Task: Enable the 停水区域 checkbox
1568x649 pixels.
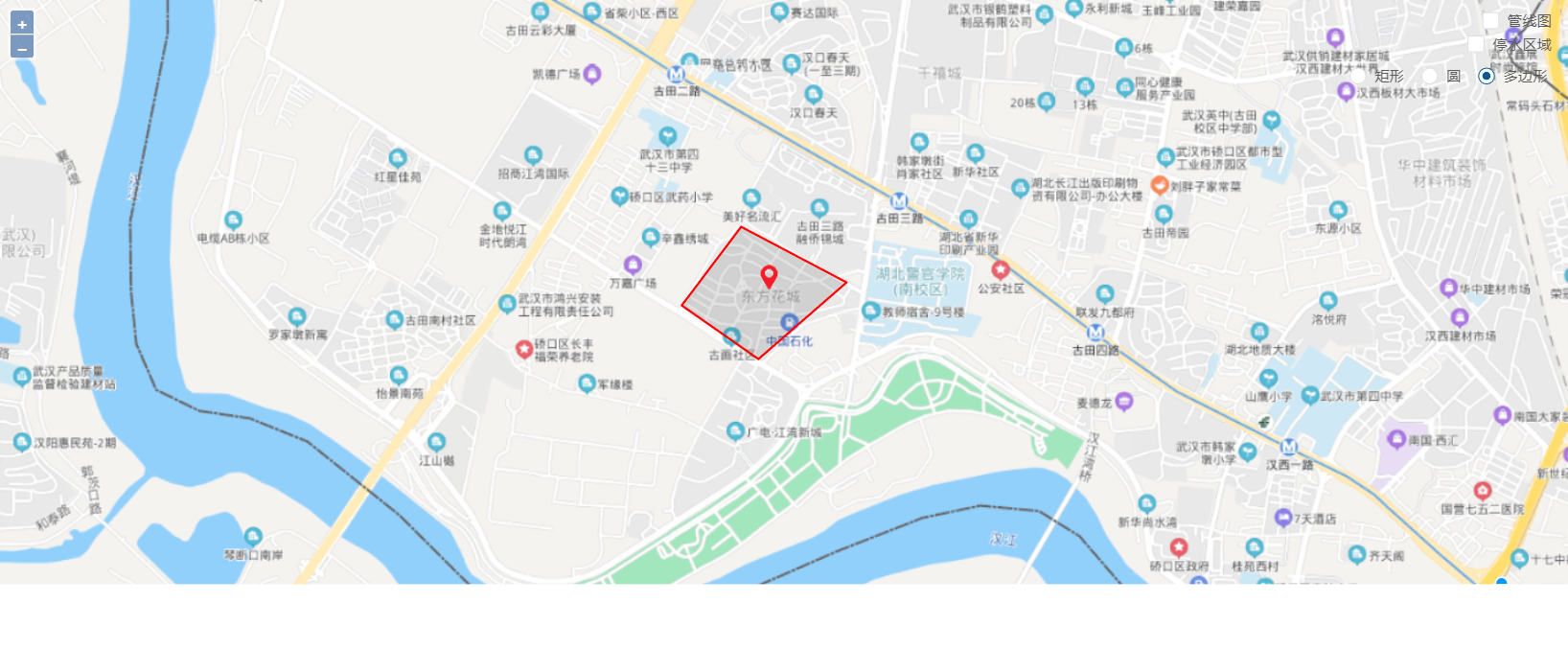Action: (x=1476, y=44)
